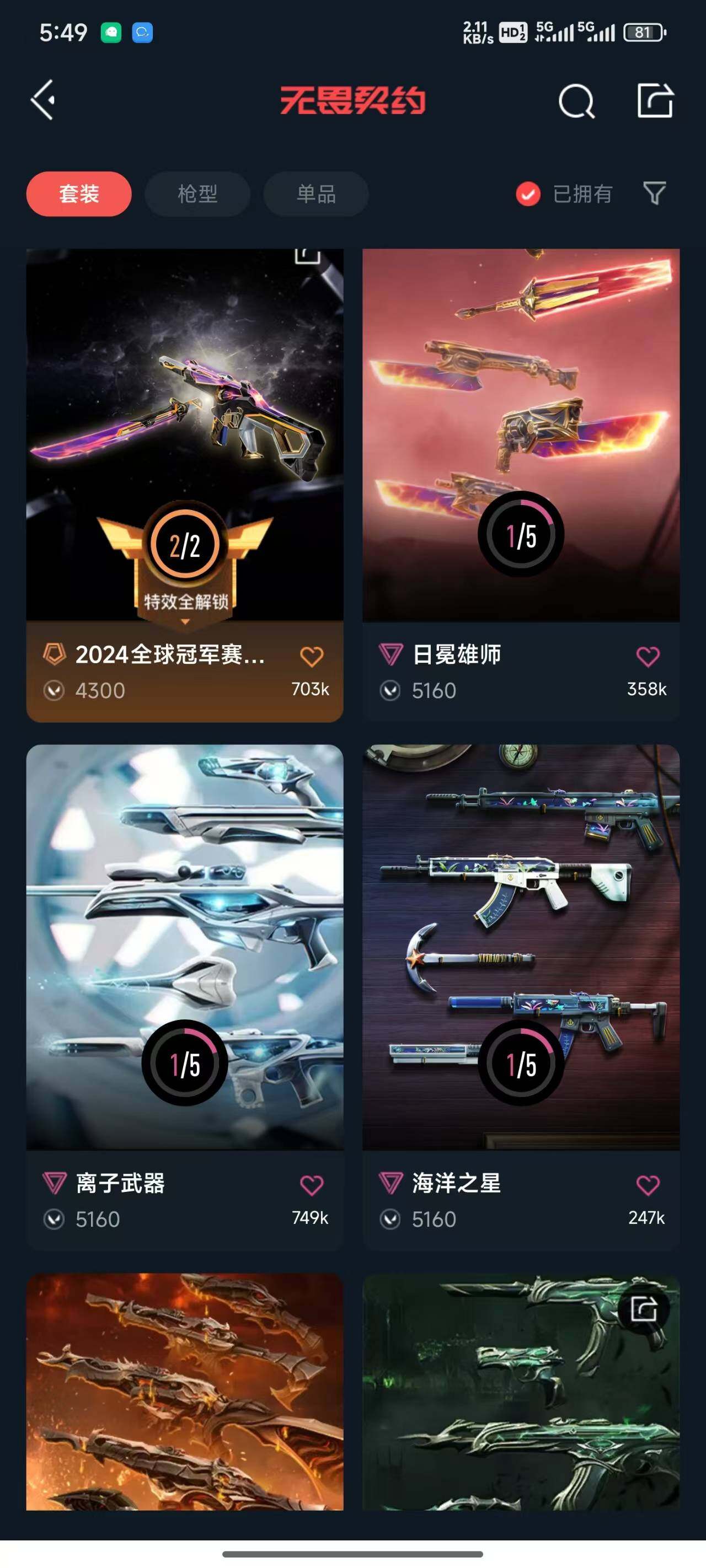Viewport: 706px width, 1568px height.
Task: Open the 离子武器 bundle card
Action: [x=185, y=947]
